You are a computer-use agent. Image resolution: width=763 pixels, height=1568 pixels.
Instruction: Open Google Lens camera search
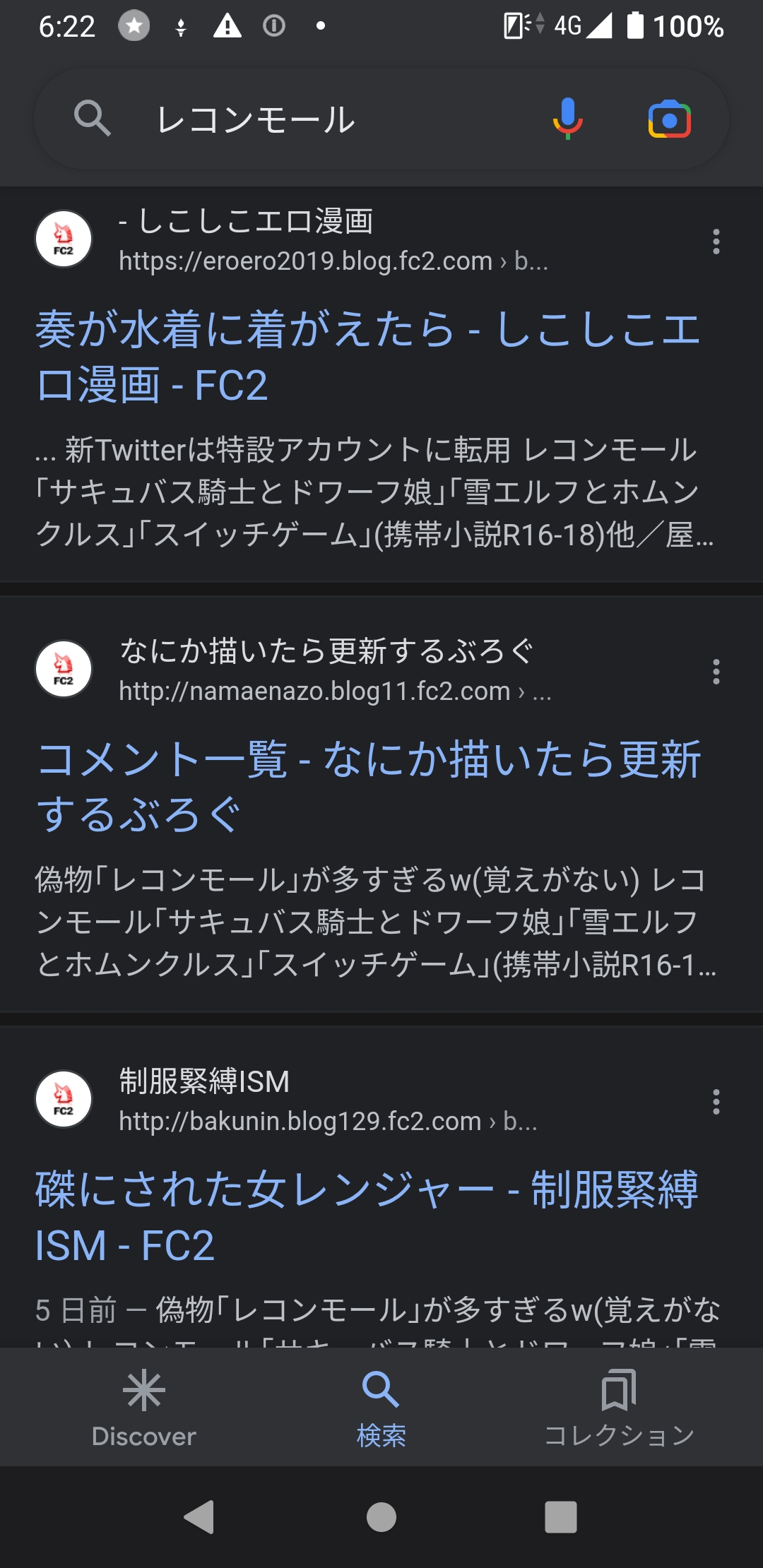click(669, 119)
